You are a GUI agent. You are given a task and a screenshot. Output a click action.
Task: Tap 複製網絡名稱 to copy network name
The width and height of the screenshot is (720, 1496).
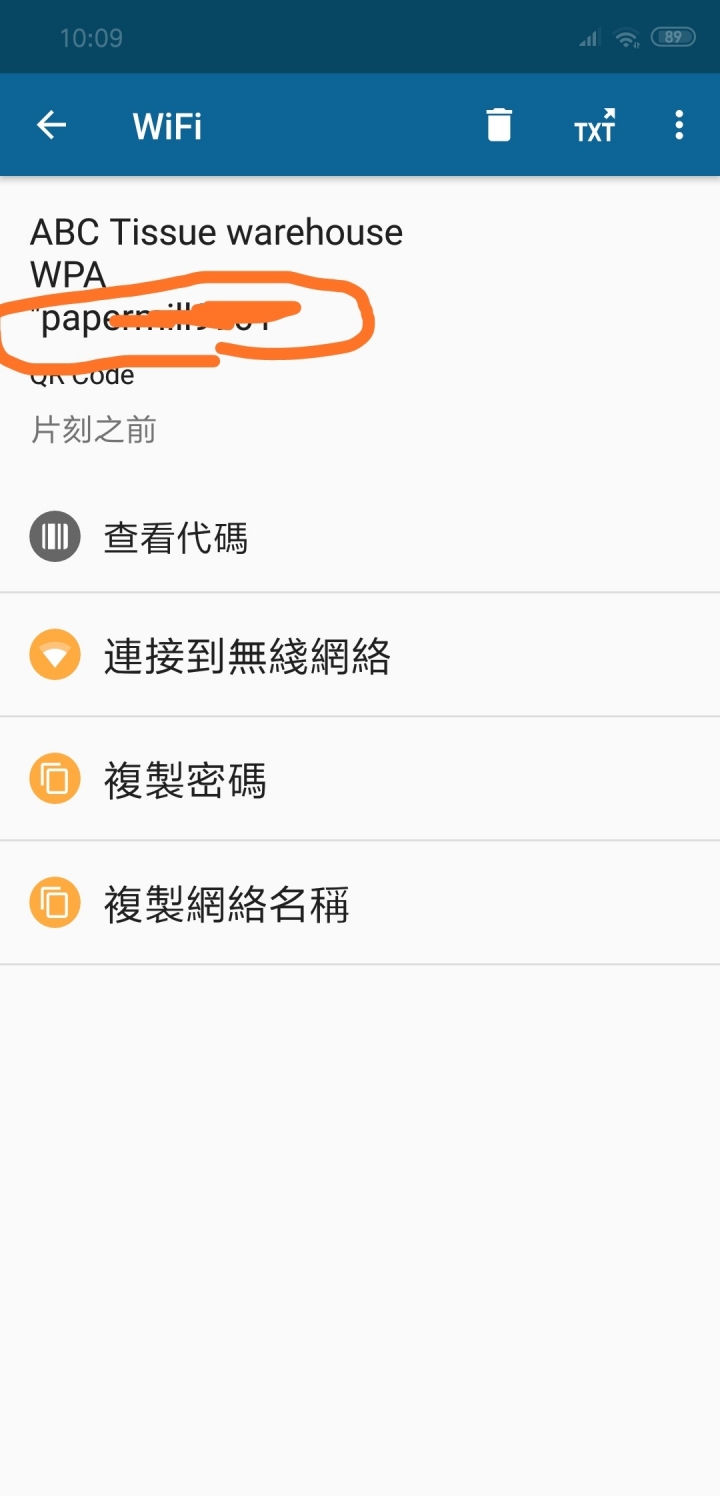point(360,904)
